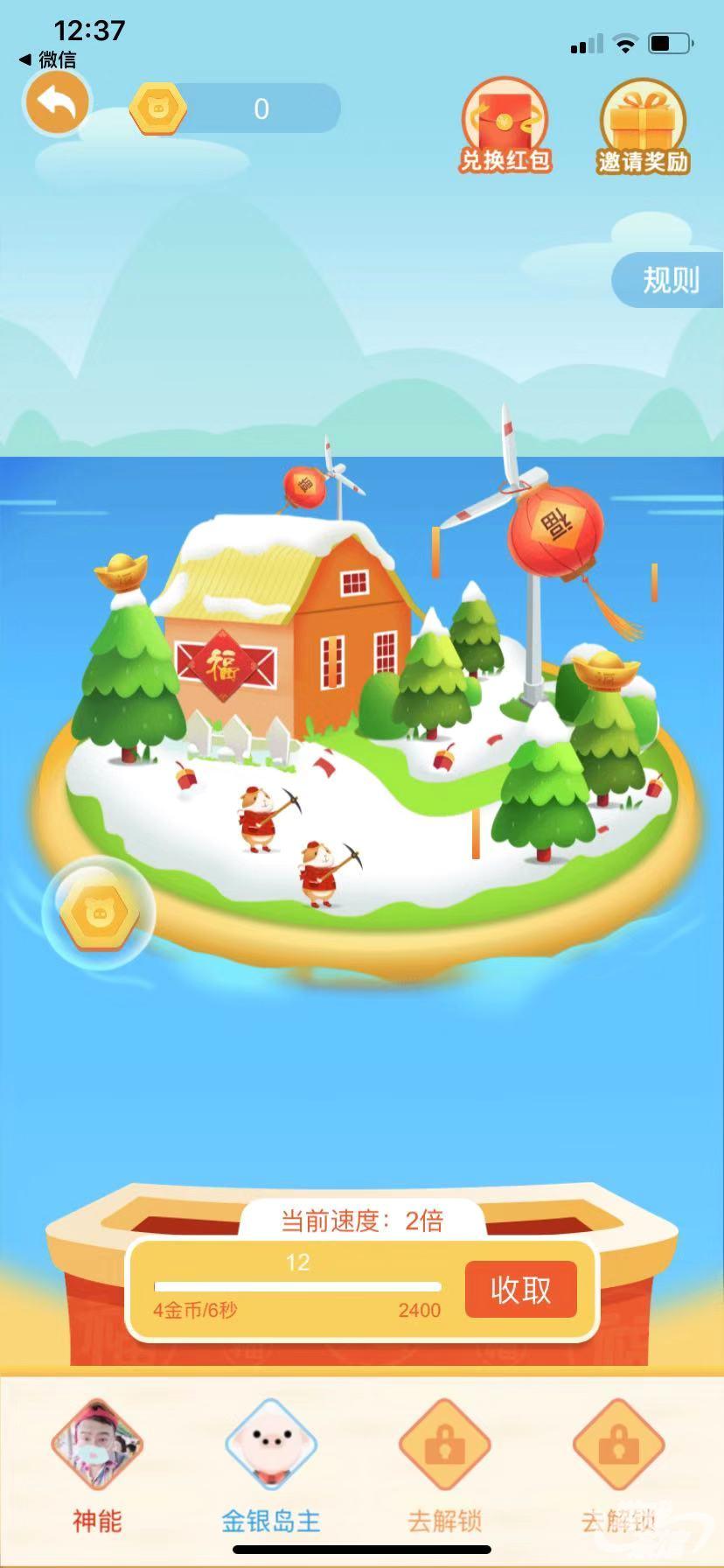Select the 神能 avatar slot
The width and height of the screenshot is (724, 1568).
[x=96, y=1445]
